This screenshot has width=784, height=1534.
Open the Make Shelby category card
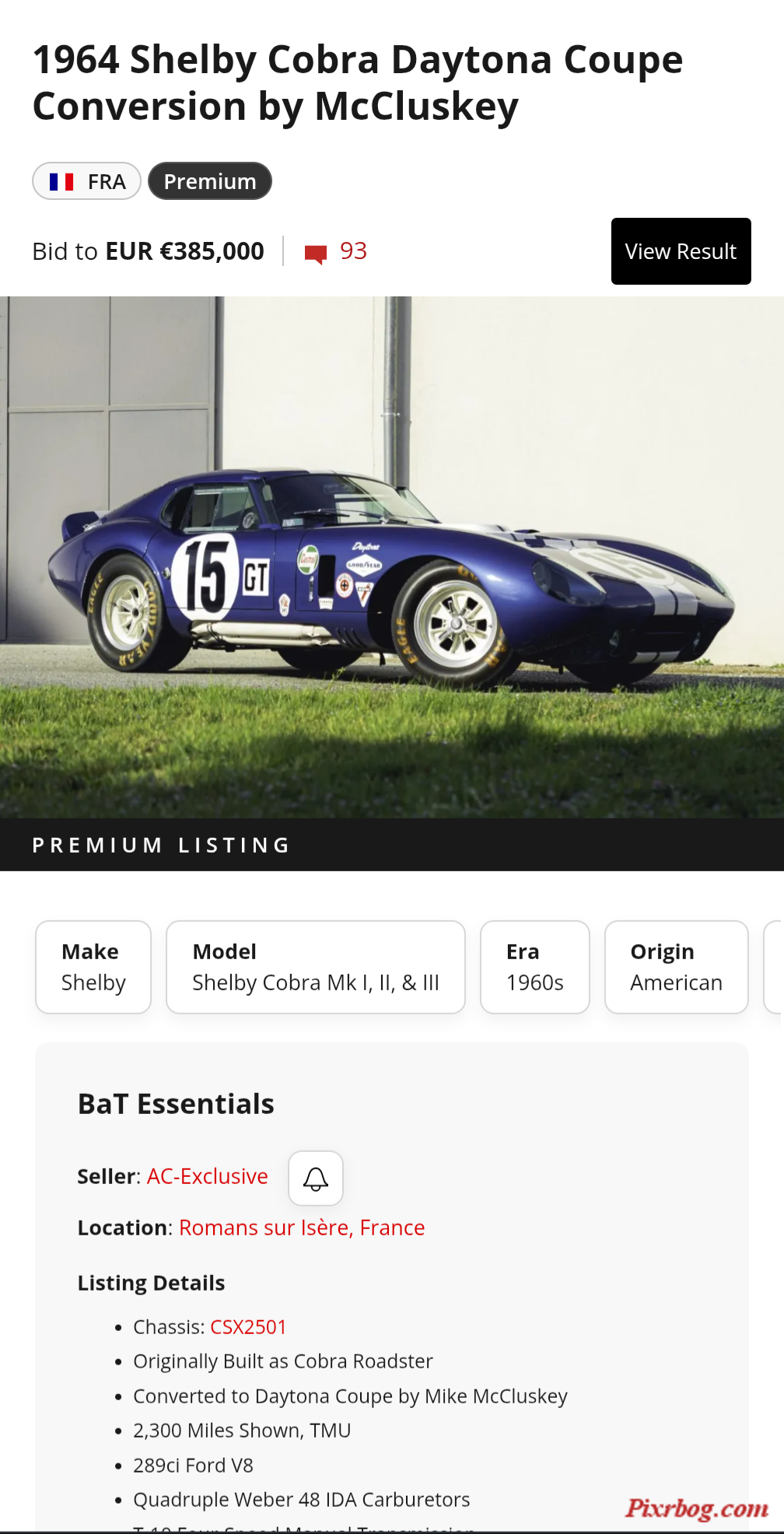(93, 967)
